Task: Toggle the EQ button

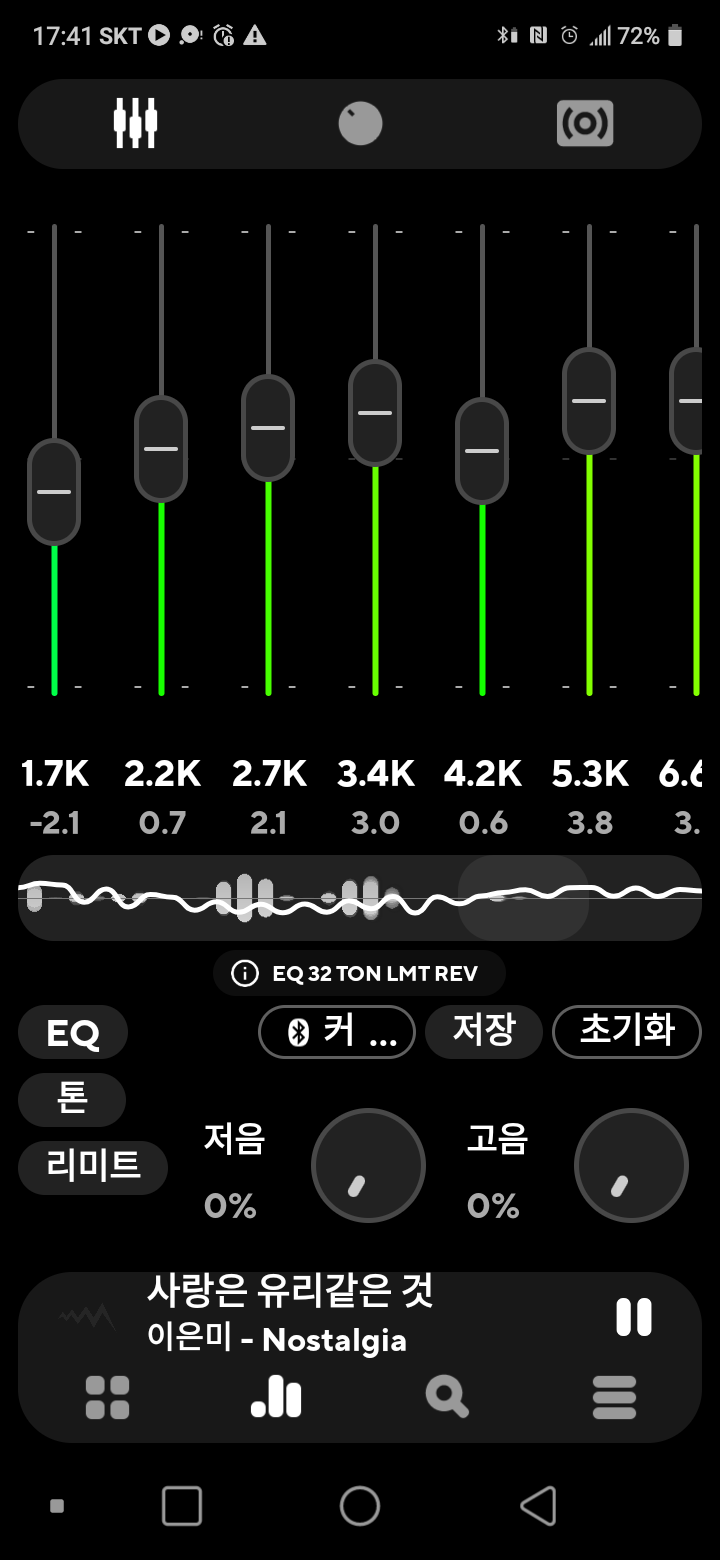Action: [73, 1032]
